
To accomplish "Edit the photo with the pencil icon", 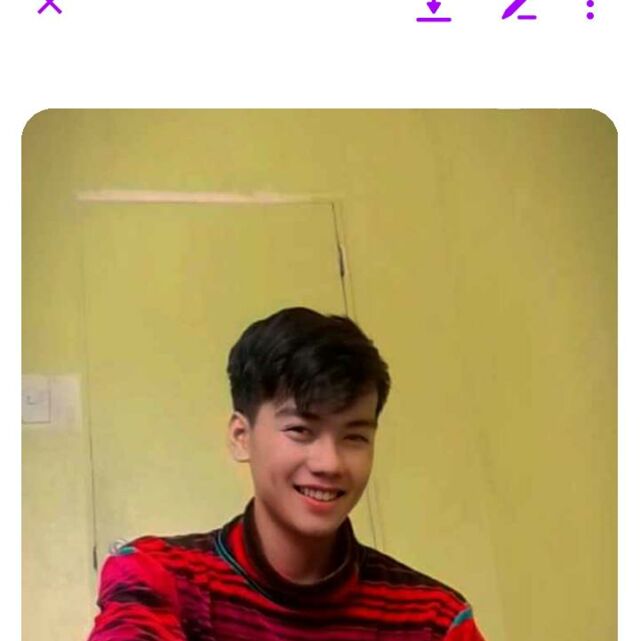I will point(518,8).
